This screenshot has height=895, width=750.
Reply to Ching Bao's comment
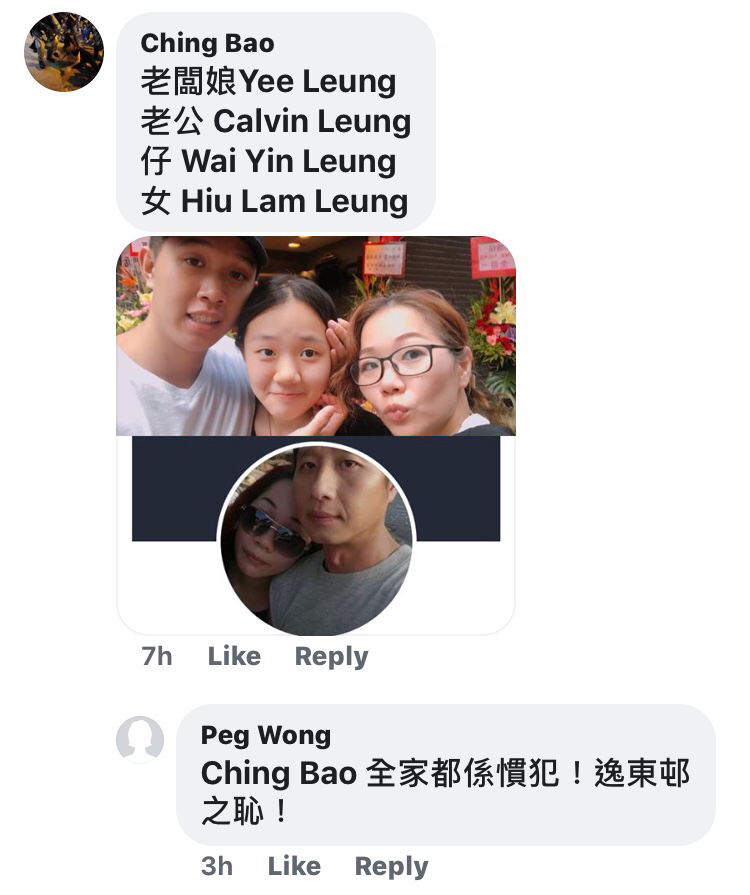[x=331, y=656]
